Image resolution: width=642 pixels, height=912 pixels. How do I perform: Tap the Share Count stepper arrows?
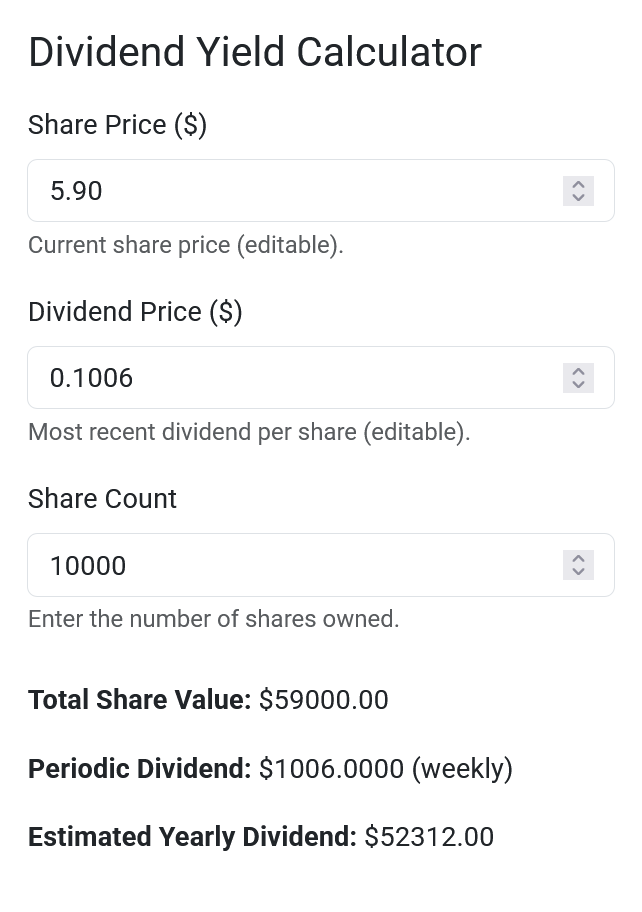click(x=578, y=565)
